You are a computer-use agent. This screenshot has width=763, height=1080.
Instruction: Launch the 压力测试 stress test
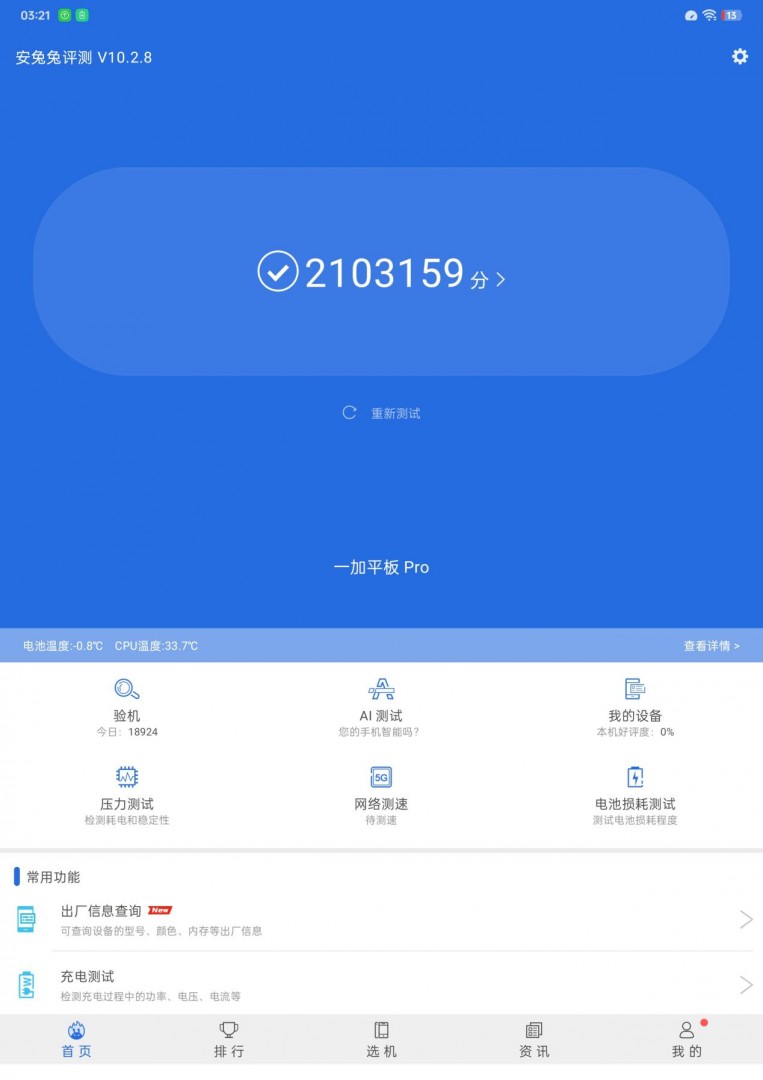click(127, 793)
